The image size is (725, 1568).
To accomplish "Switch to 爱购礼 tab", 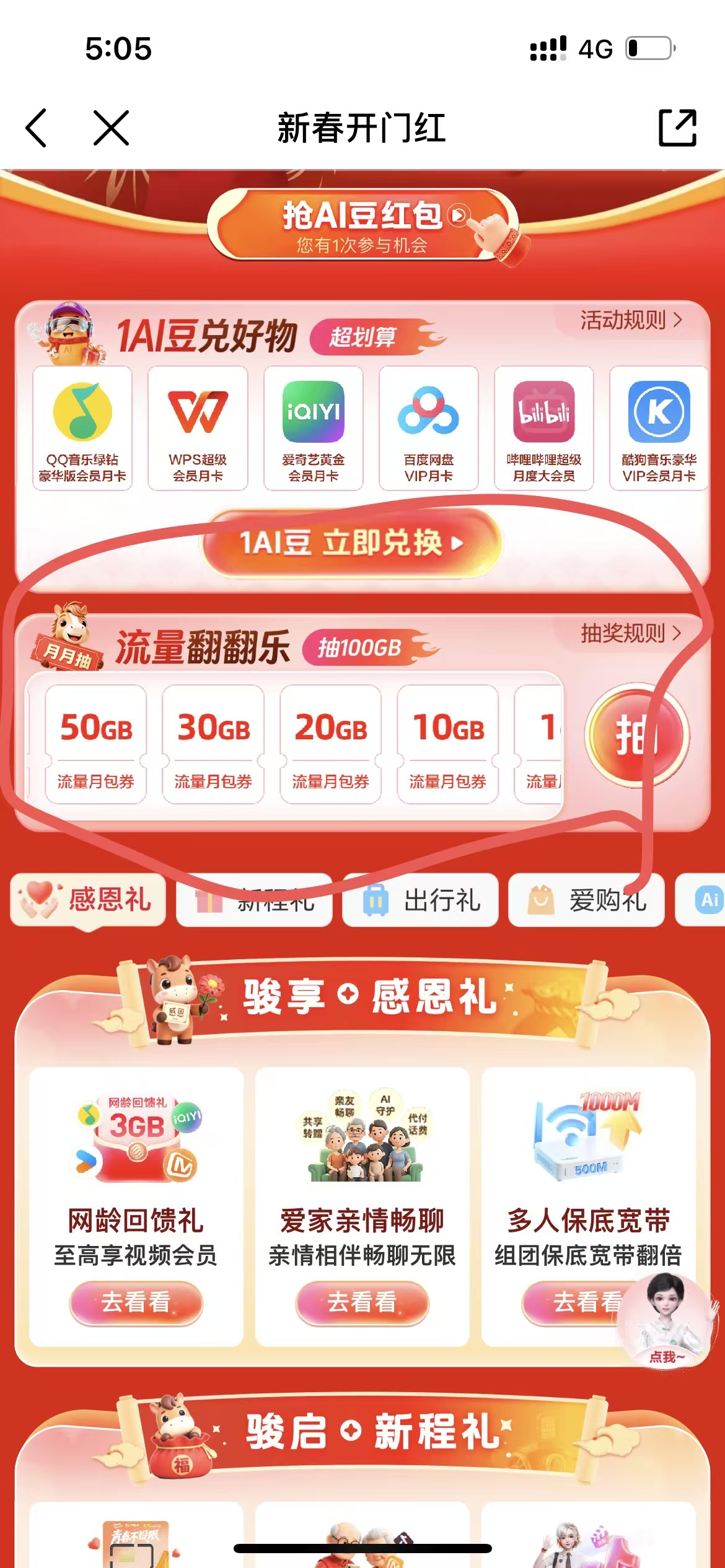I will (x=586, y=900).
